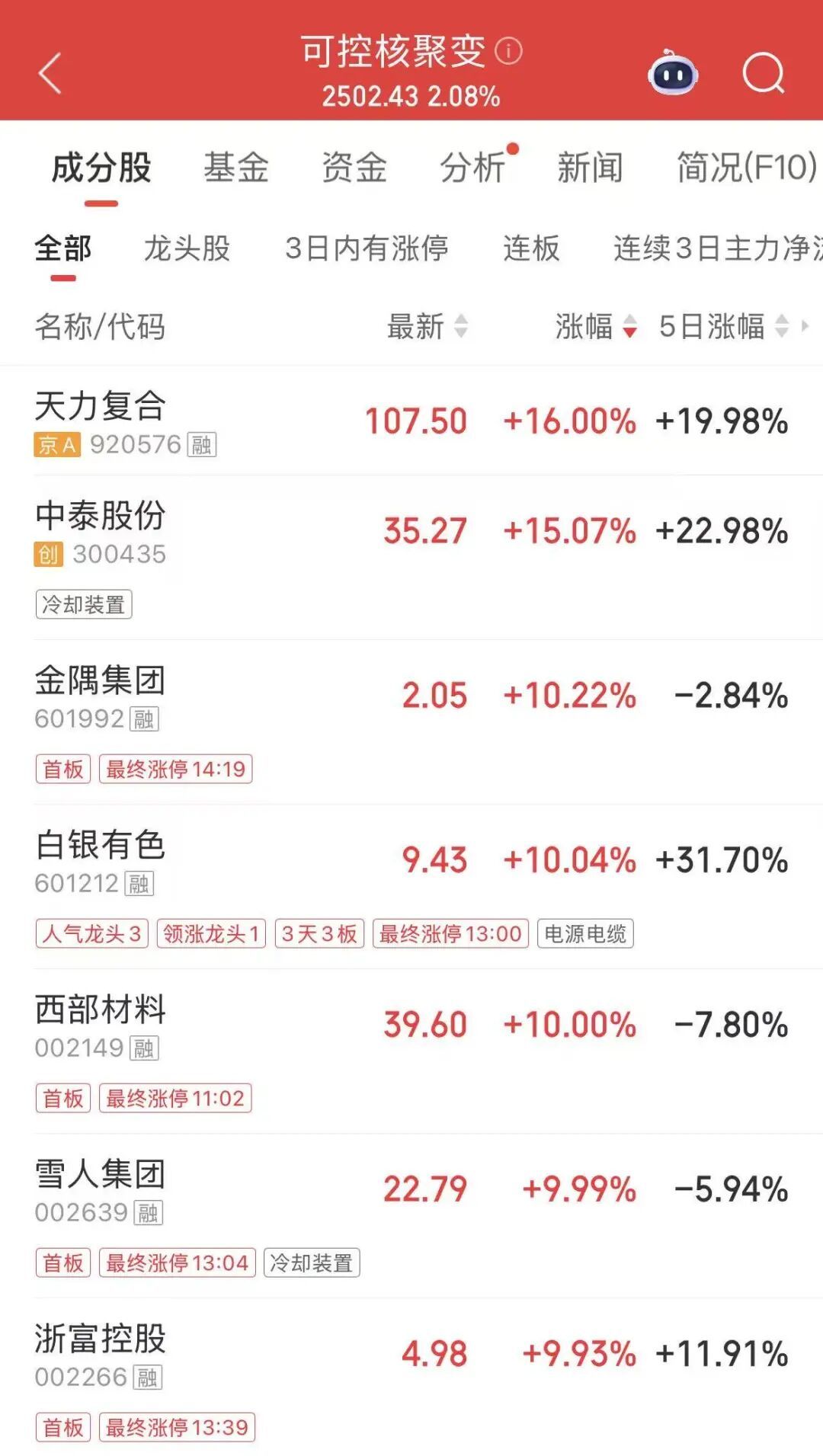Sort list by 最新 price
This screenshot has width=823, height=1456.
[x=427, y=327]
